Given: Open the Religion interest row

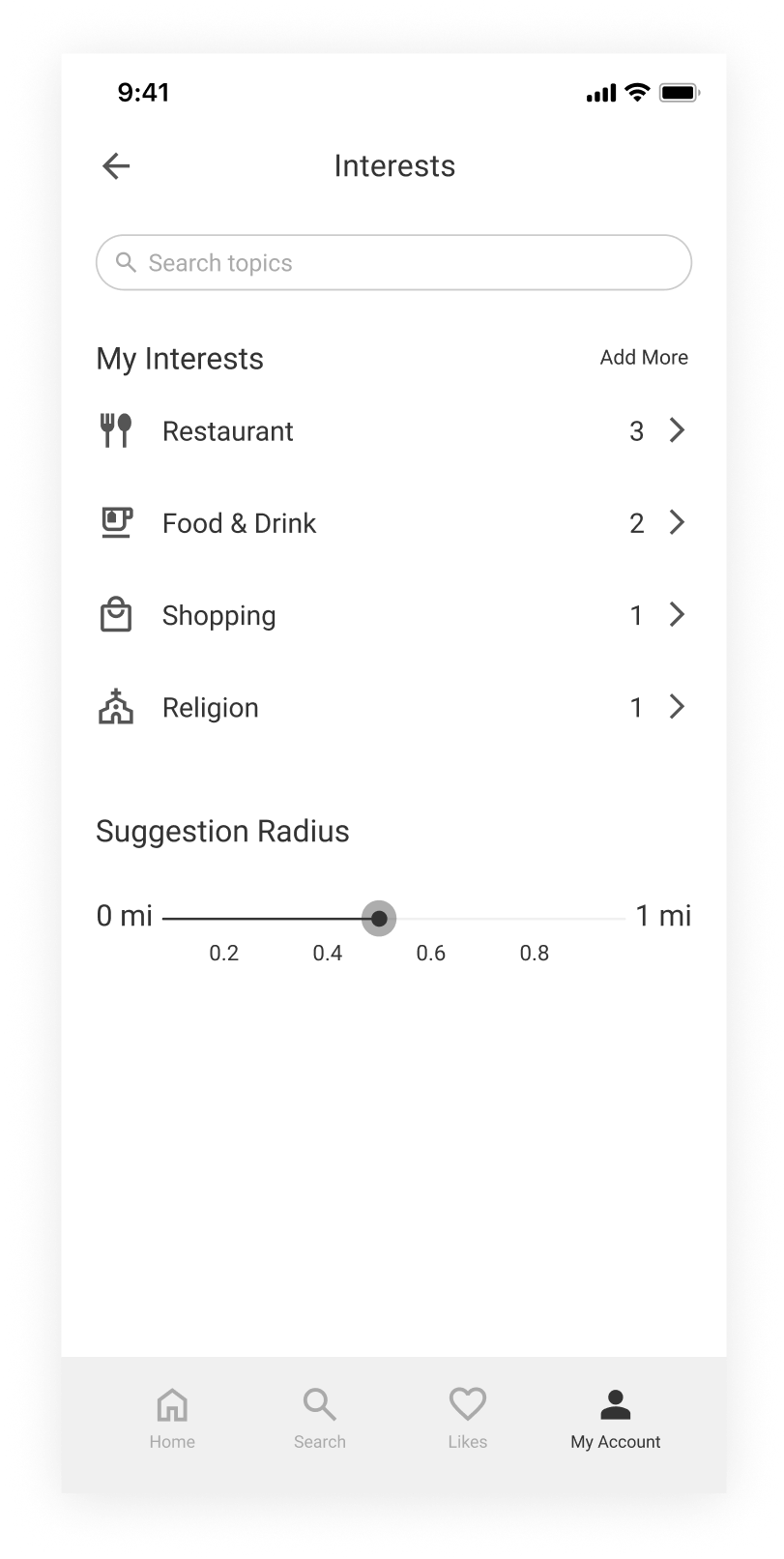Looking at the screenshot, I should (x=393, y=708).
